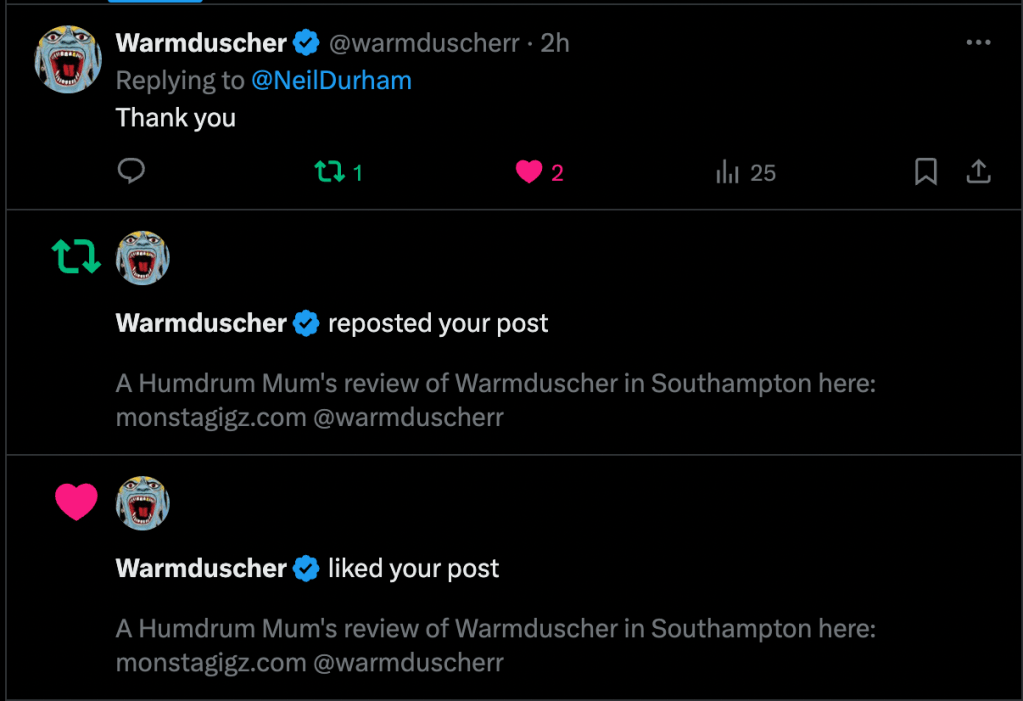Reply to Warmduscher's Thank you post
1023x701 pixels.
pos(131,172)
